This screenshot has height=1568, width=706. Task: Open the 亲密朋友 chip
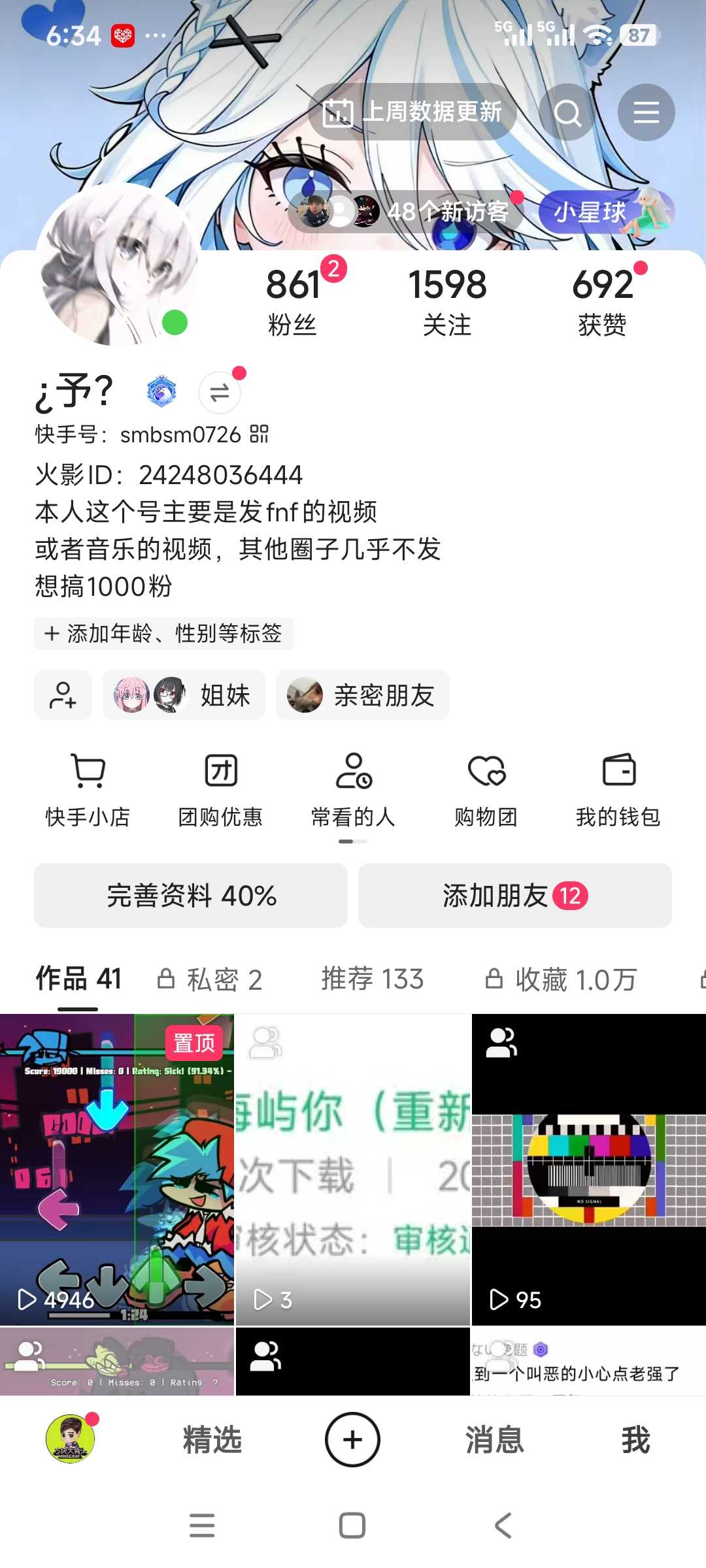coord(362,695)
